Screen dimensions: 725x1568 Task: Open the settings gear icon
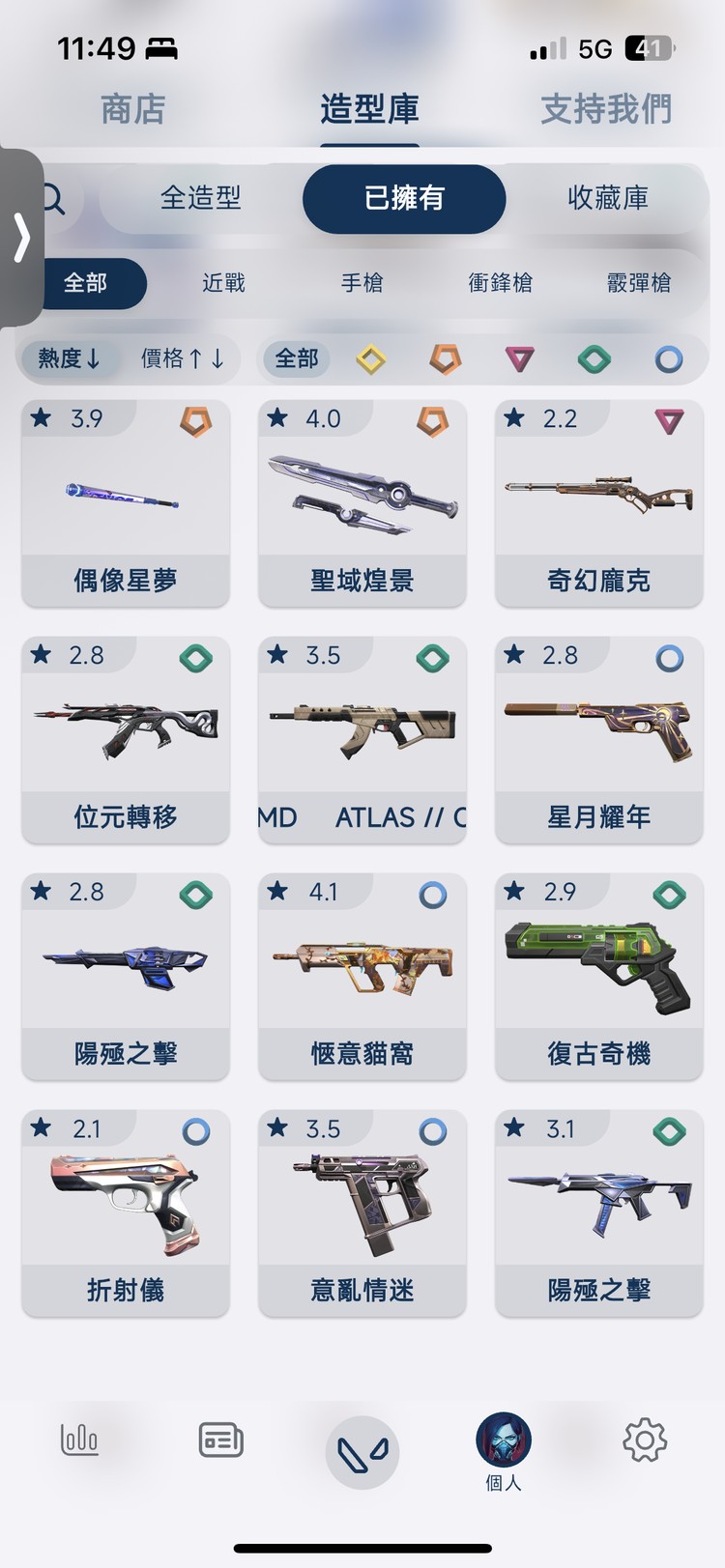click(644, 1439)
